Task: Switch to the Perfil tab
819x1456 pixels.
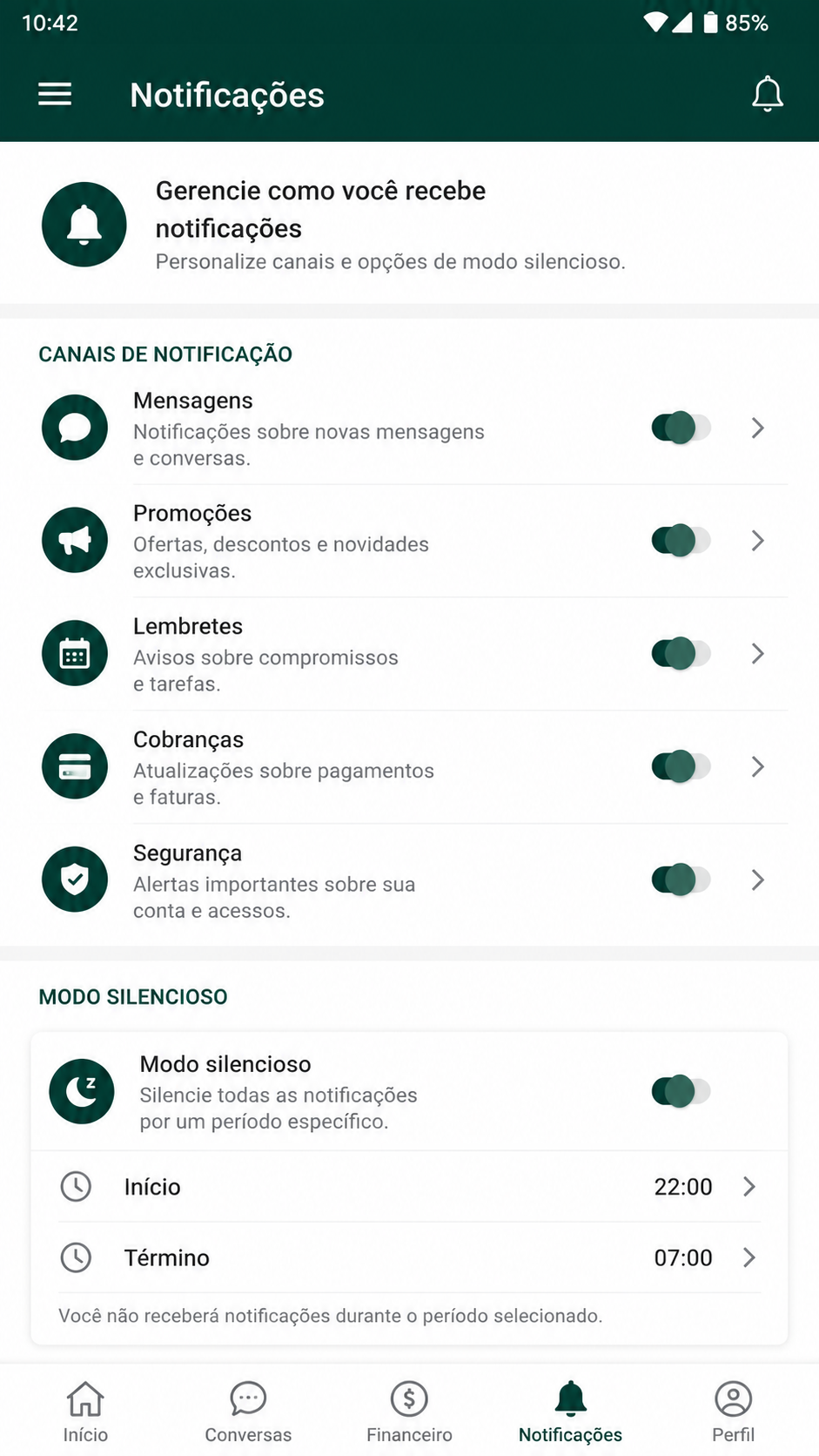Action: coord(733,1412)
